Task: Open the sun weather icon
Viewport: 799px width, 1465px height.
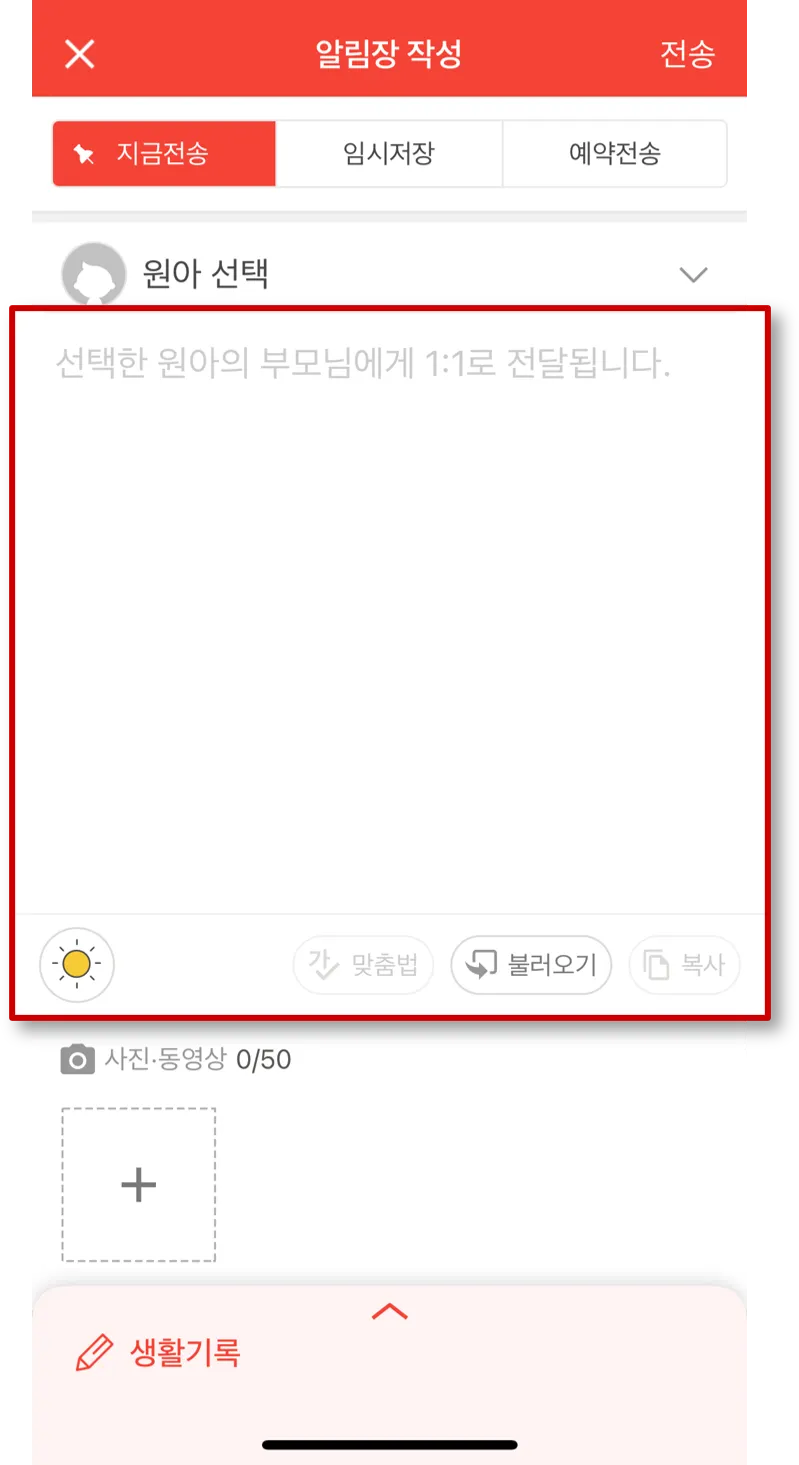Action: click(77, 965)
